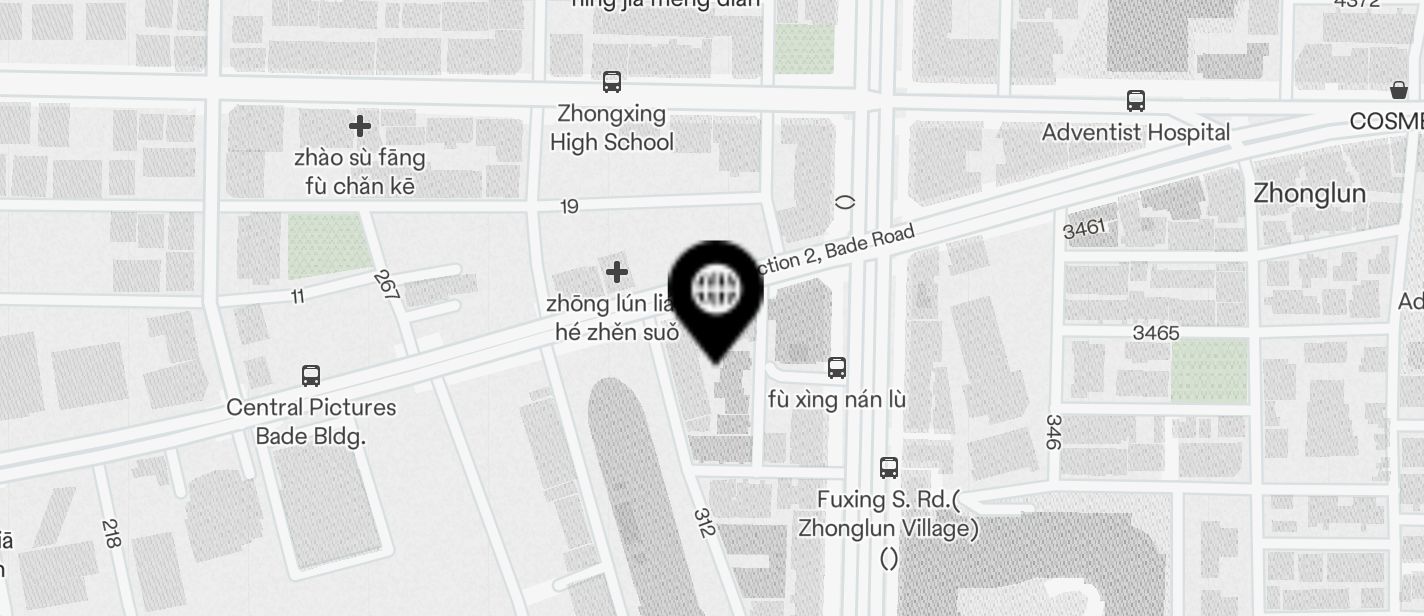
Task: Open the Fuxing S. Rd. (Zhonglun Village) stop
Action: pyautogui.click(x=888, y=467)
